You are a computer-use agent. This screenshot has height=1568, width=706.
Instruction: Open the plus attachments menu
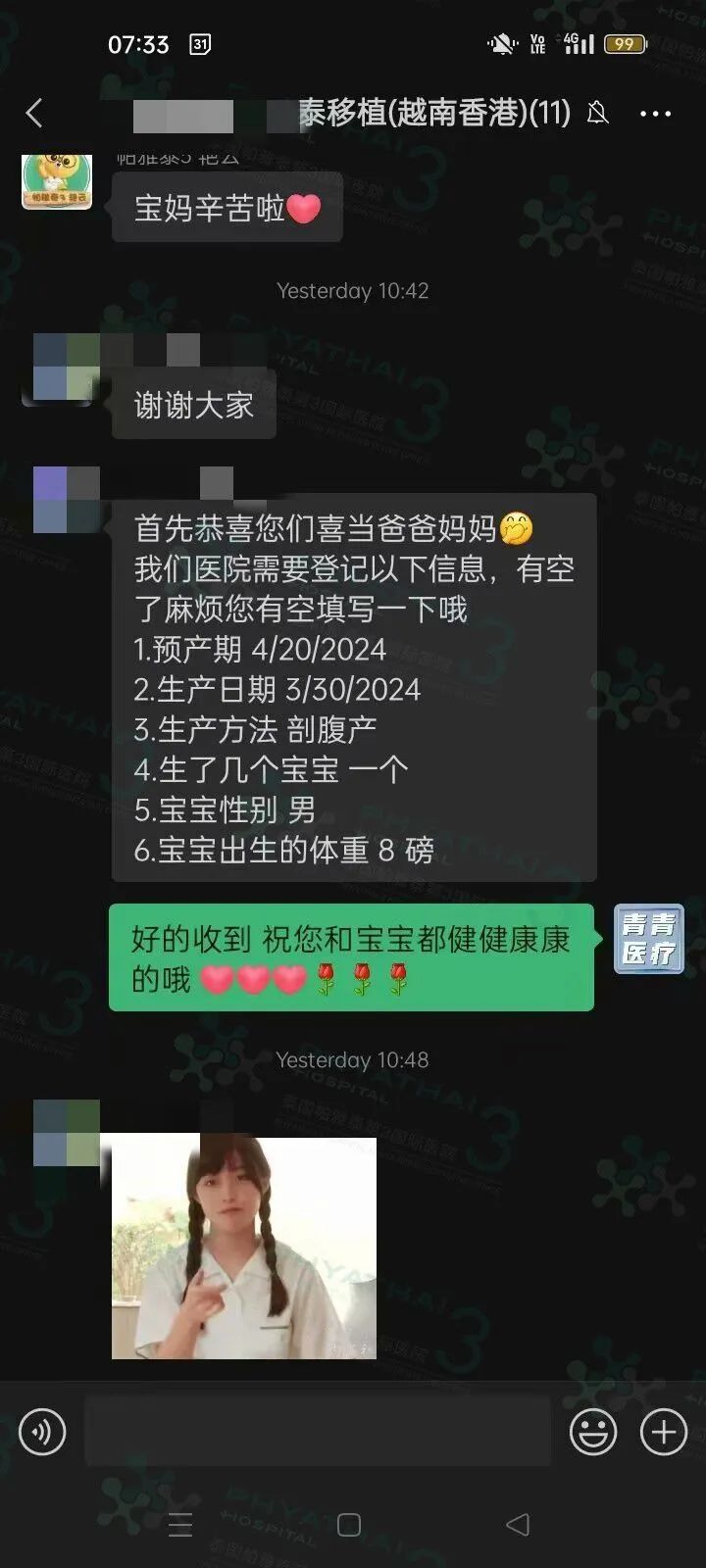click(x=664, y=1432)
